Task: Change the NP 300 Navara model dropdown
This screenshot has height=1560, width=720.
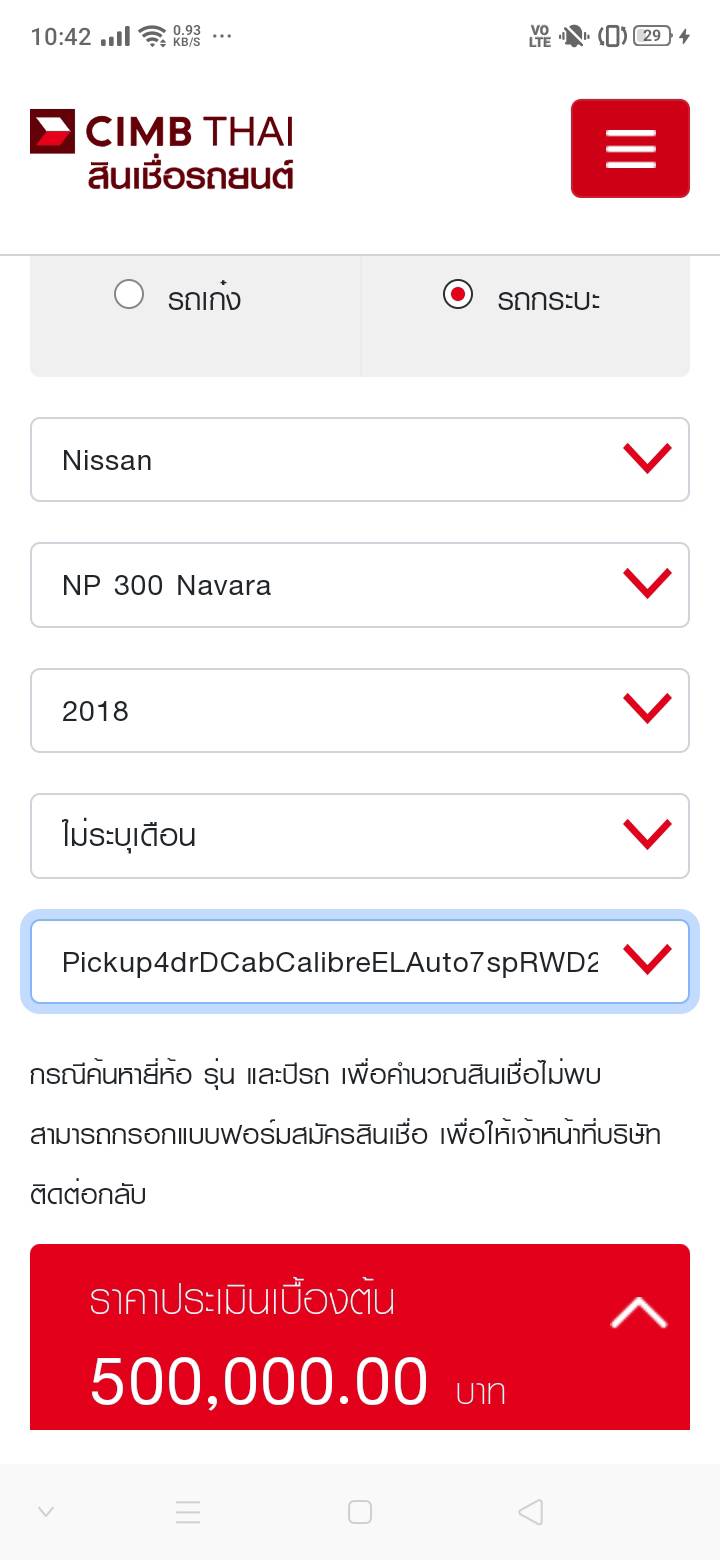Action: click(360, 585)
